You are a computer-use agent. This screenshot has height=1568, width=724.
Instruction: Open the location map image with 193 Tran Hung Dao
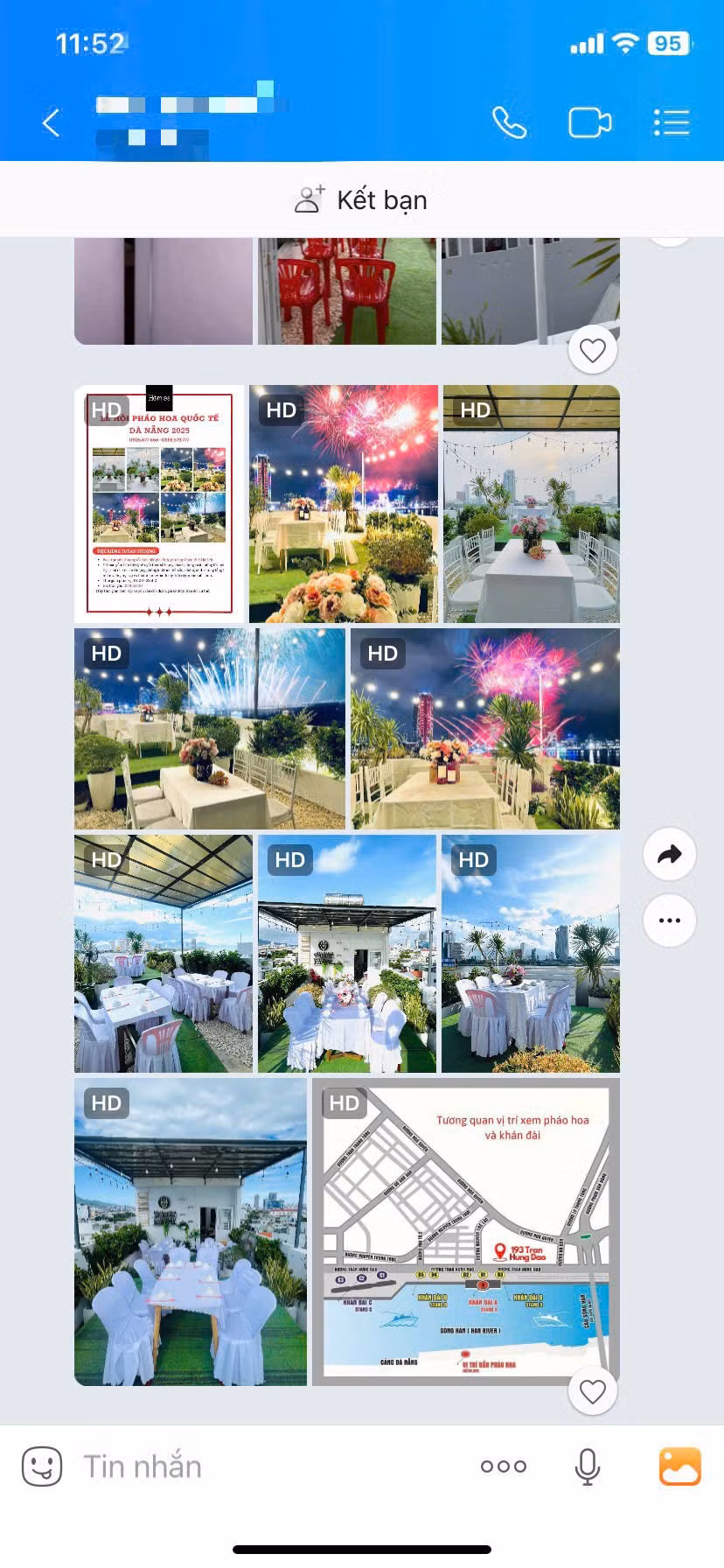click(465, 1232)
